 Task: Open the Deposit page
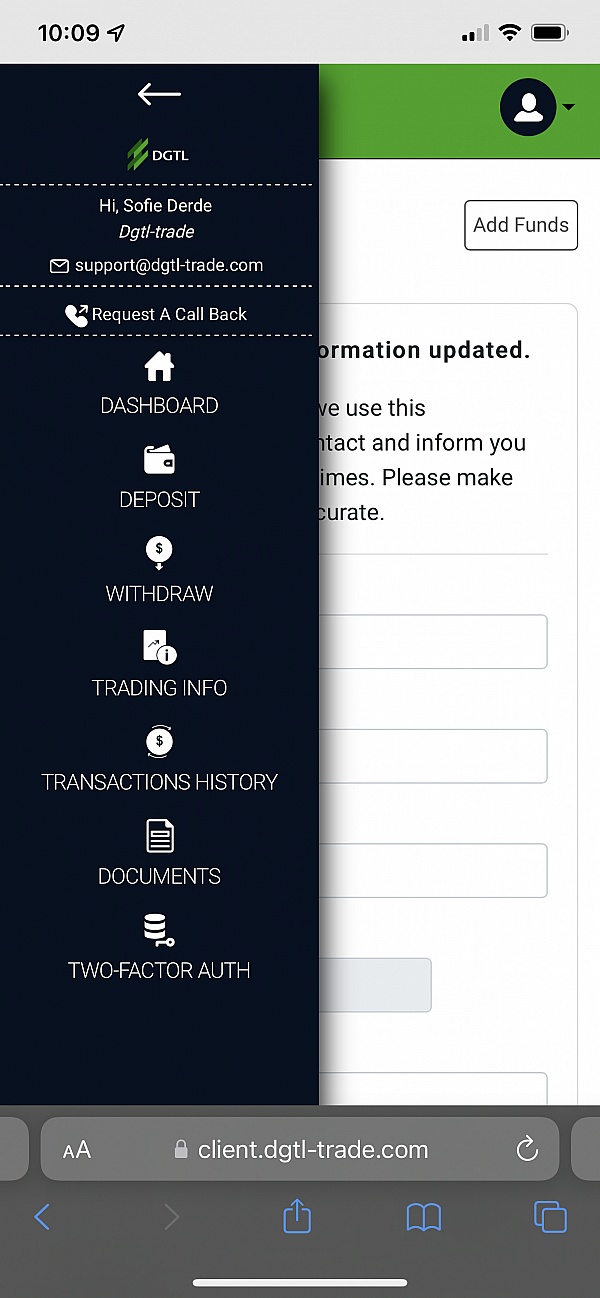159,478
